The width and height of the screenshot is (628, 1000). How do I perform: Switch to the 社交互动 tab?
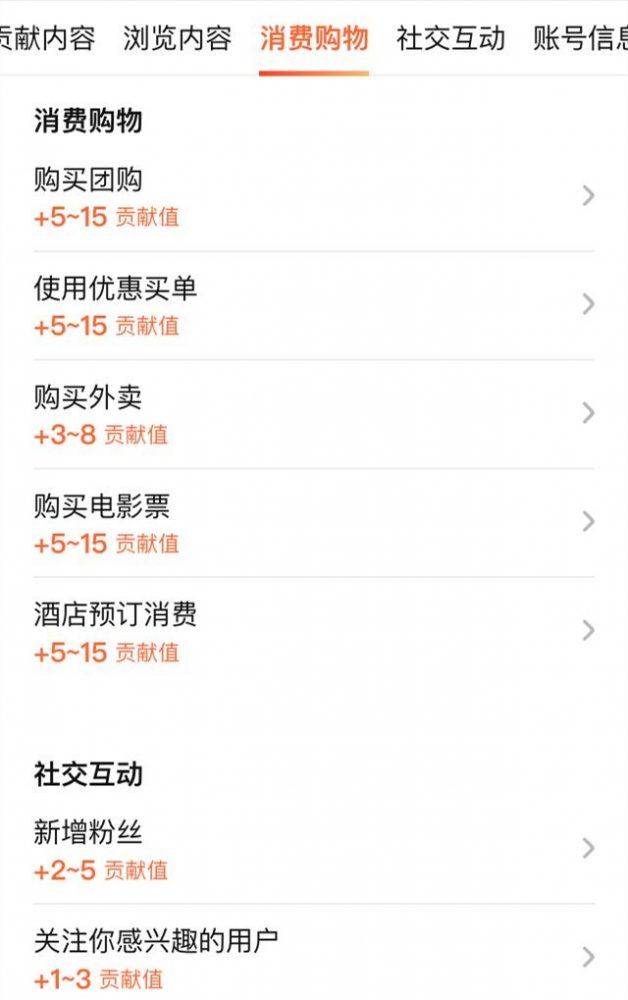tap(450, 38)
